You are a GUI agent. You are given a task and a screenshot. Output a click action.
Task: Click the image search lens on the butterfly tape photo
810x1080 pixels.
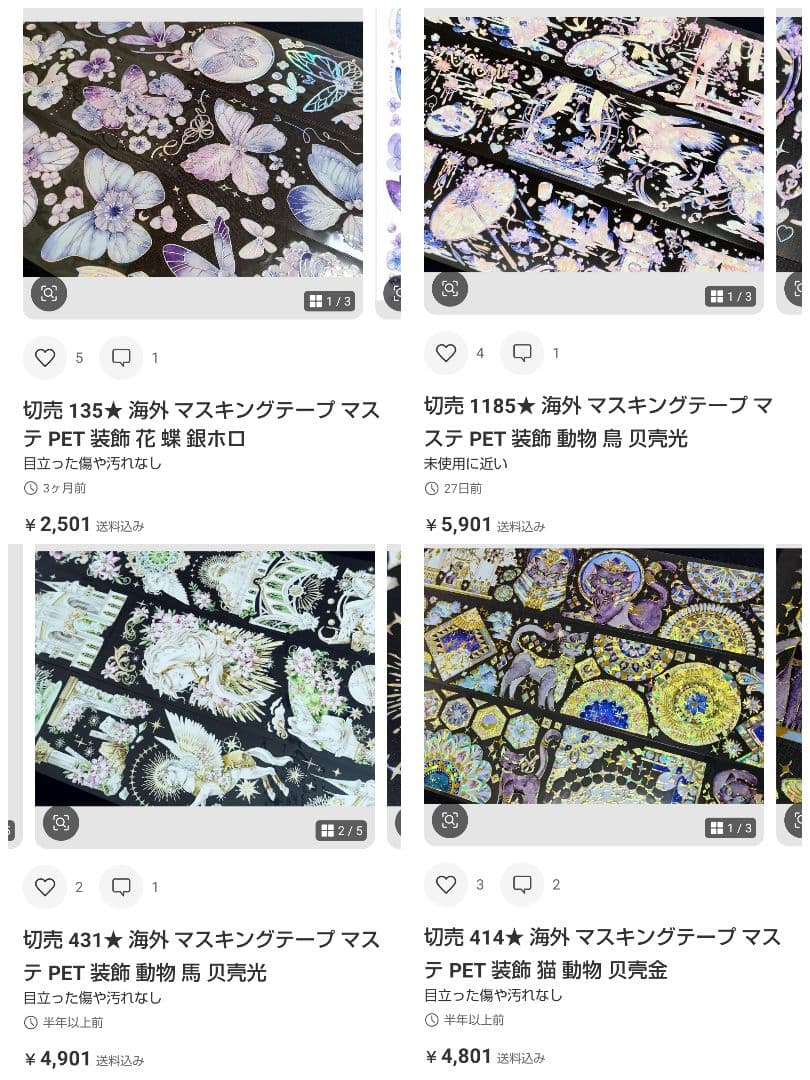(x=48, y=294)
